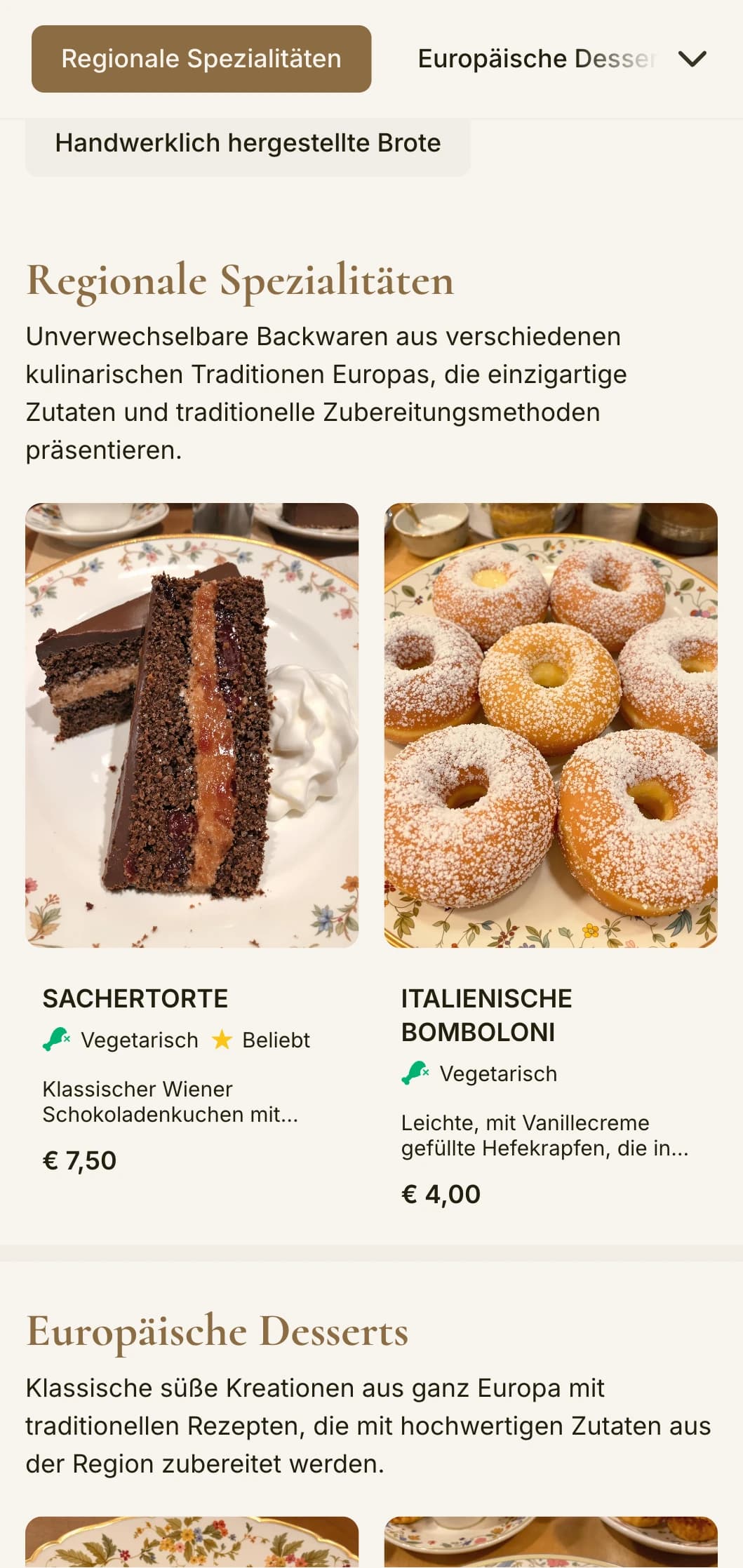Switch to the Europäische Desserts tab

[537, 58]
